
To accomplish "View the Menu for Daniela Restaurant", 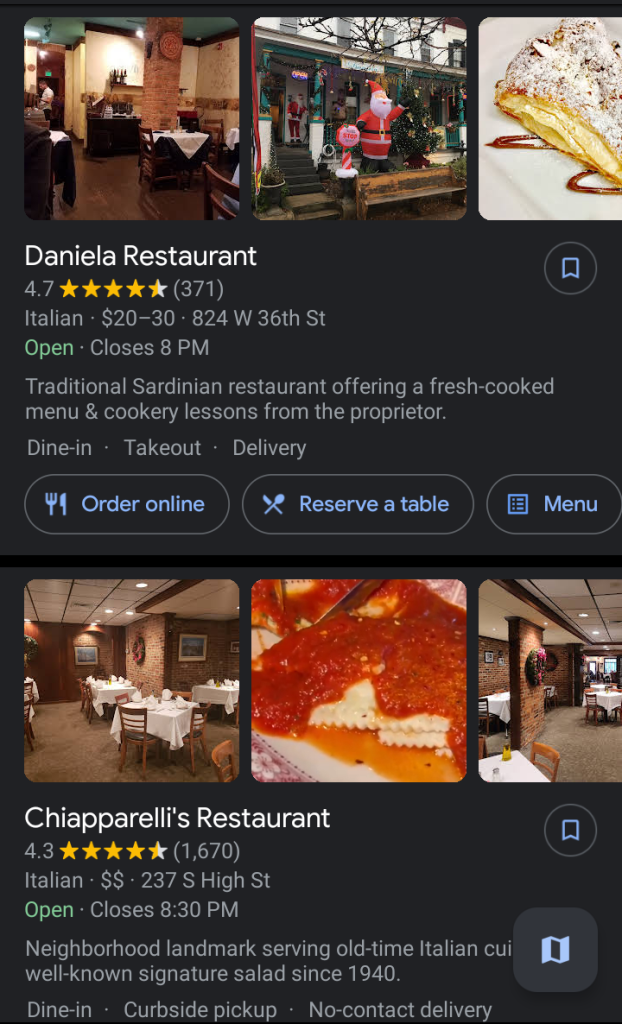I will click(554, 504).
